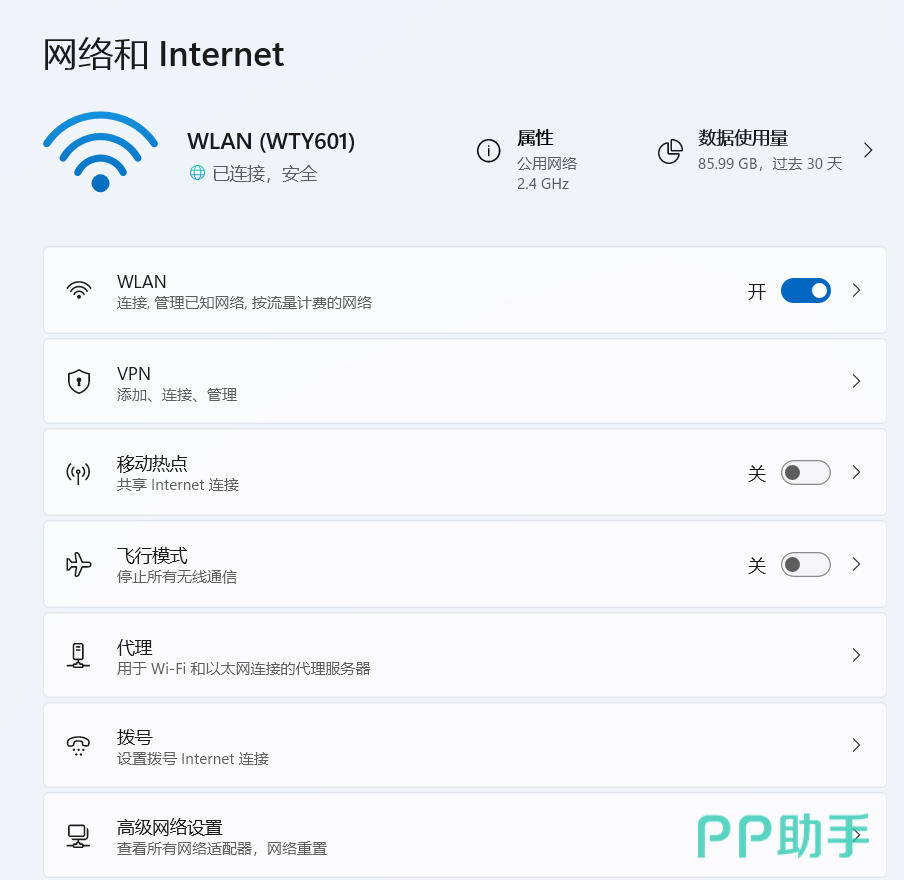This screenshot has height=880, width=904.
Task: Open 高级网络设置
Action: [x=400, y=837]
